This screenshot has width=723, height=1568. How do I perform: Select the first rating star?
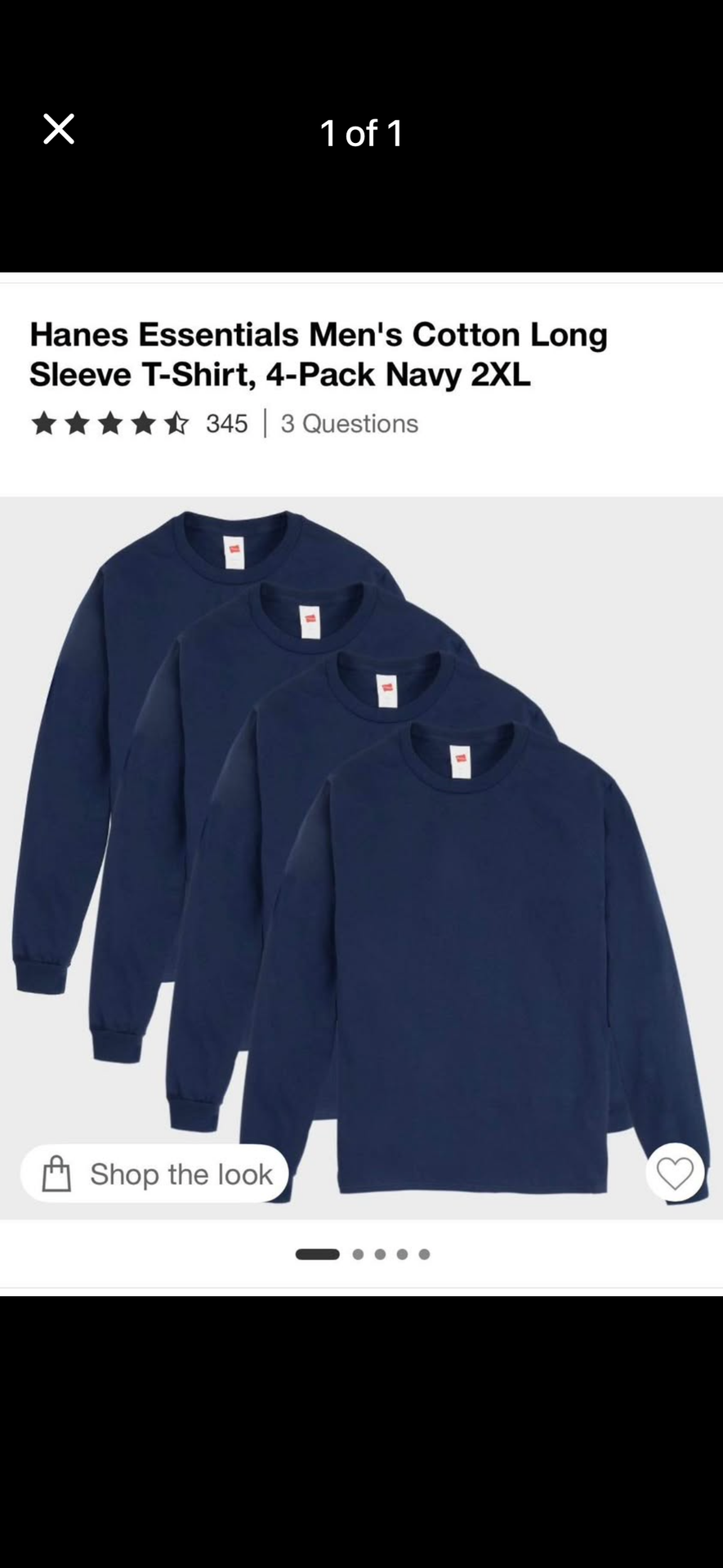[43, 423]
